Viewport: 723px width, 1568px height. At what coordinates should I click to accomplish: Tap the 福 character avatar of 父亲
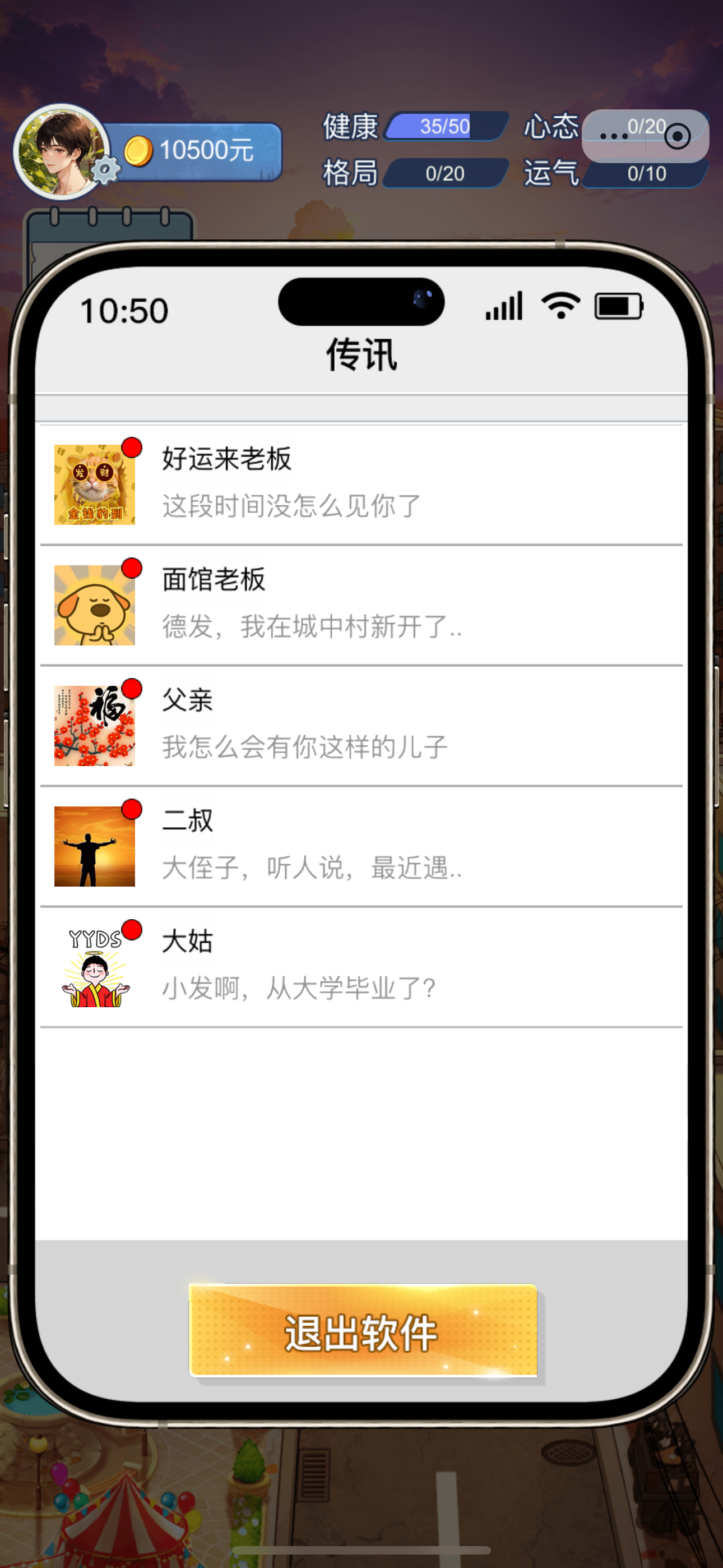(x=94, y=724)
